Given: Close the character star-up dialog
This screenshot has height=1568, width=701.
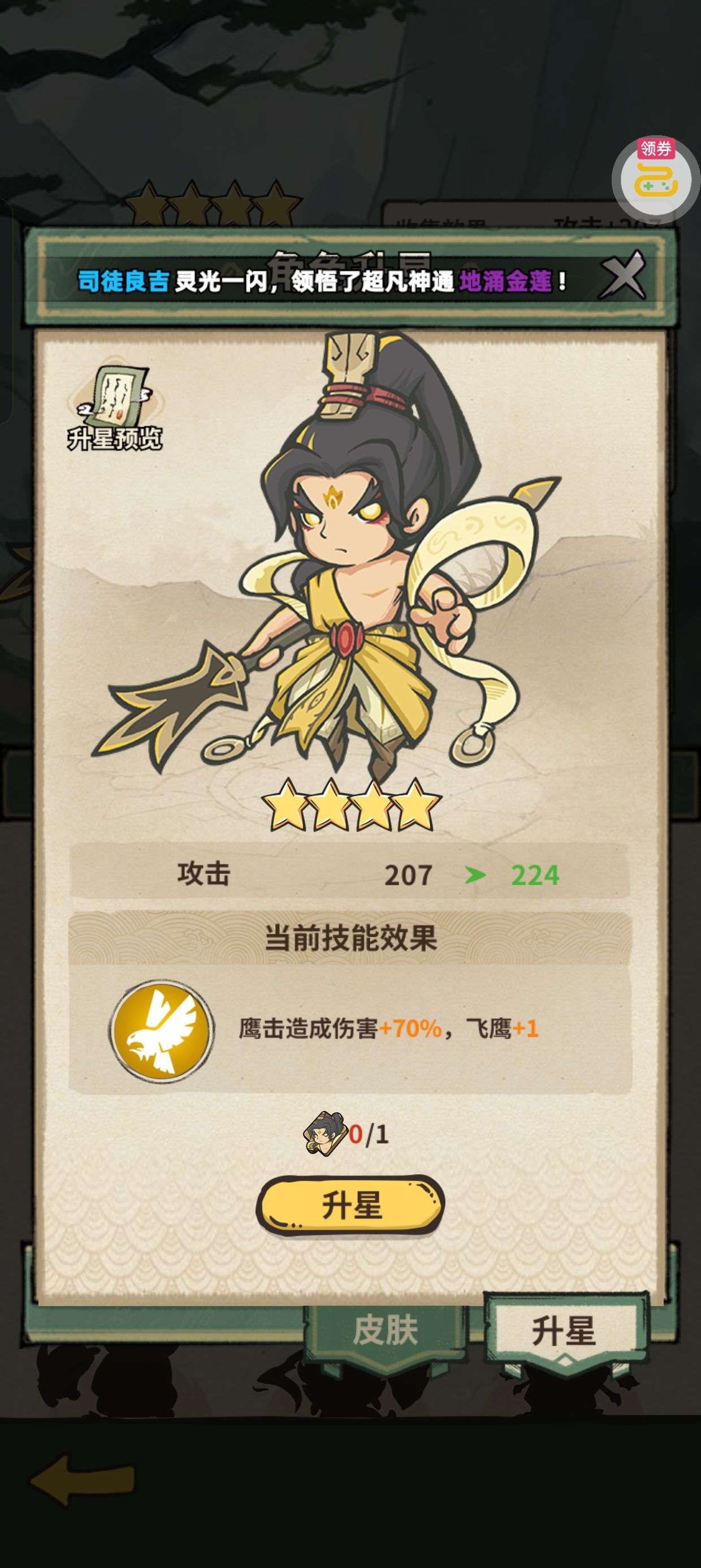Looking at the screenshot, I should (622, 275).
